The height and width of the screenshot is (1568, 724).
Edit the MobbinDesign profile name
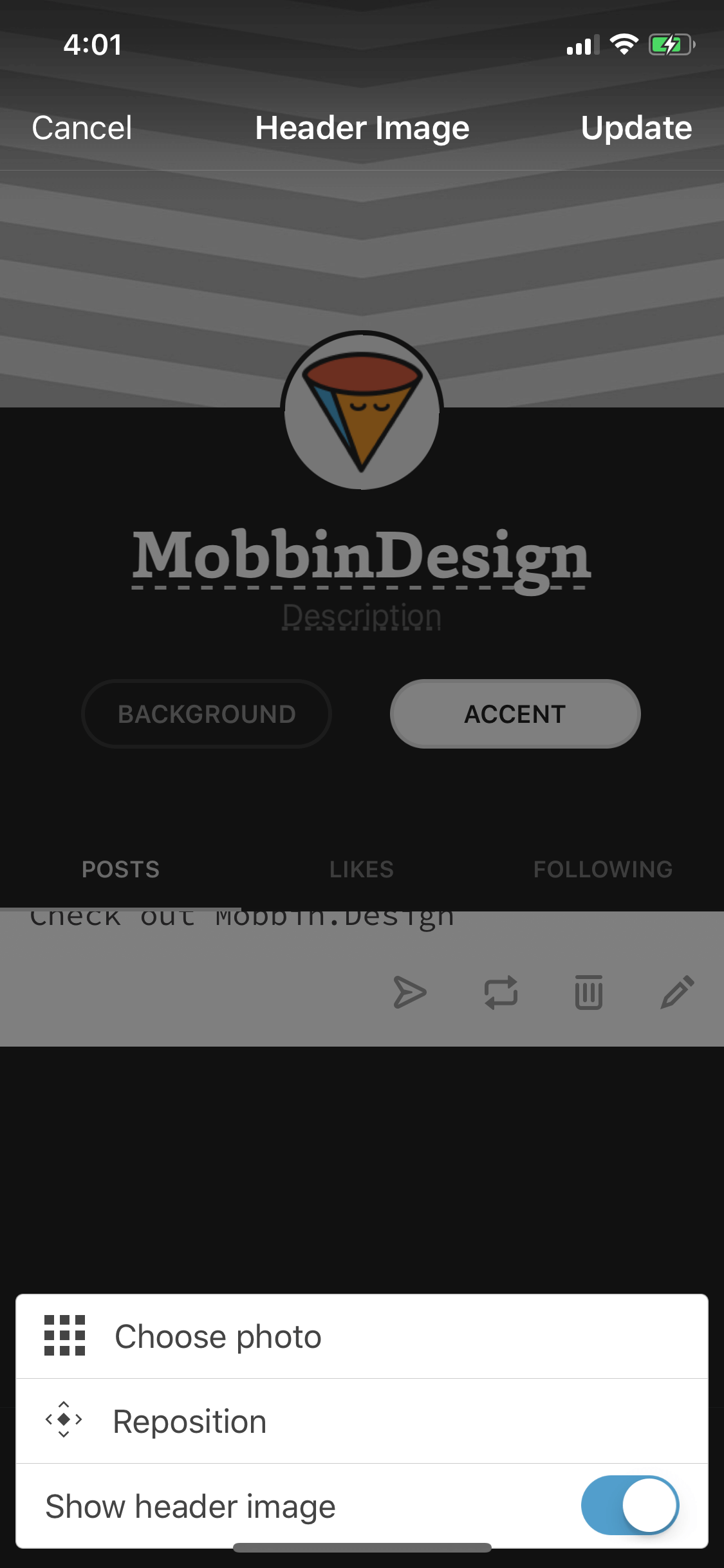click(362, 557)
